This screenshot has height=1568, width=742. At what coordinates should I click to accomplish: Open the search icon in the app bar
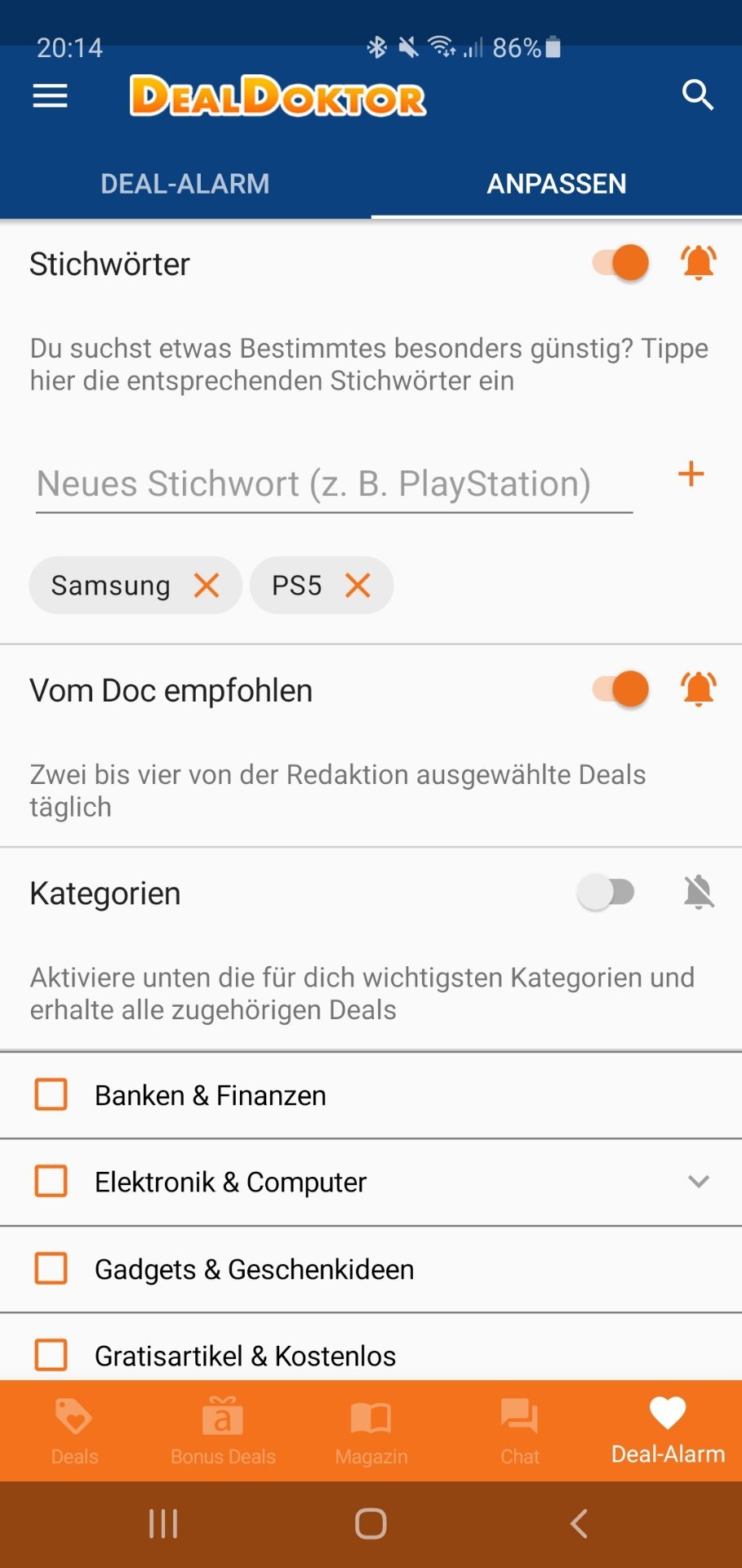click(x=698, y=96)
